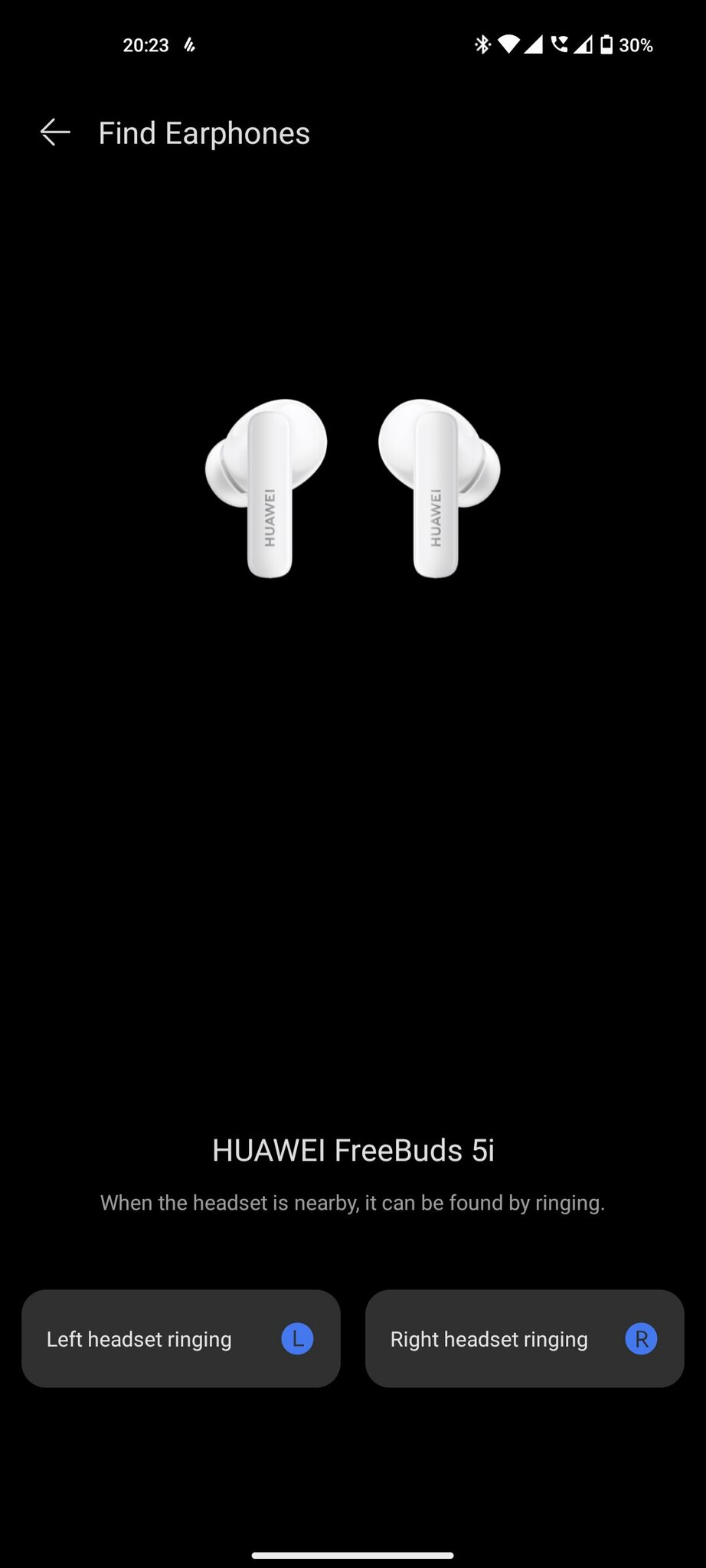Go back from Find Earphones
The image size is (706, 1568).
pos(55,132)
